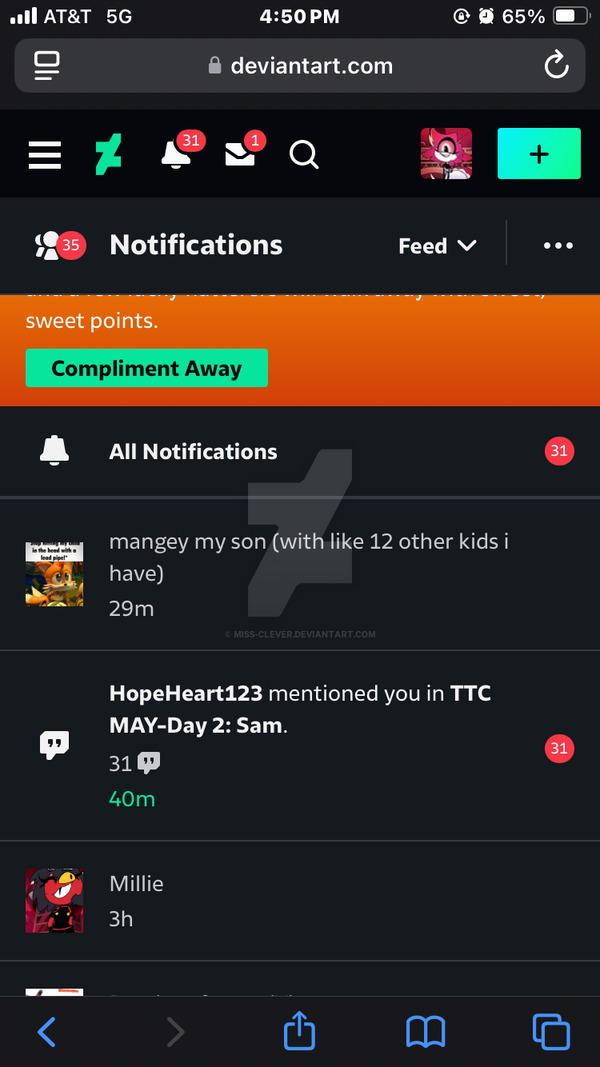Tap the Compliment Away button
600x1067 pixels.
point(147,368)
